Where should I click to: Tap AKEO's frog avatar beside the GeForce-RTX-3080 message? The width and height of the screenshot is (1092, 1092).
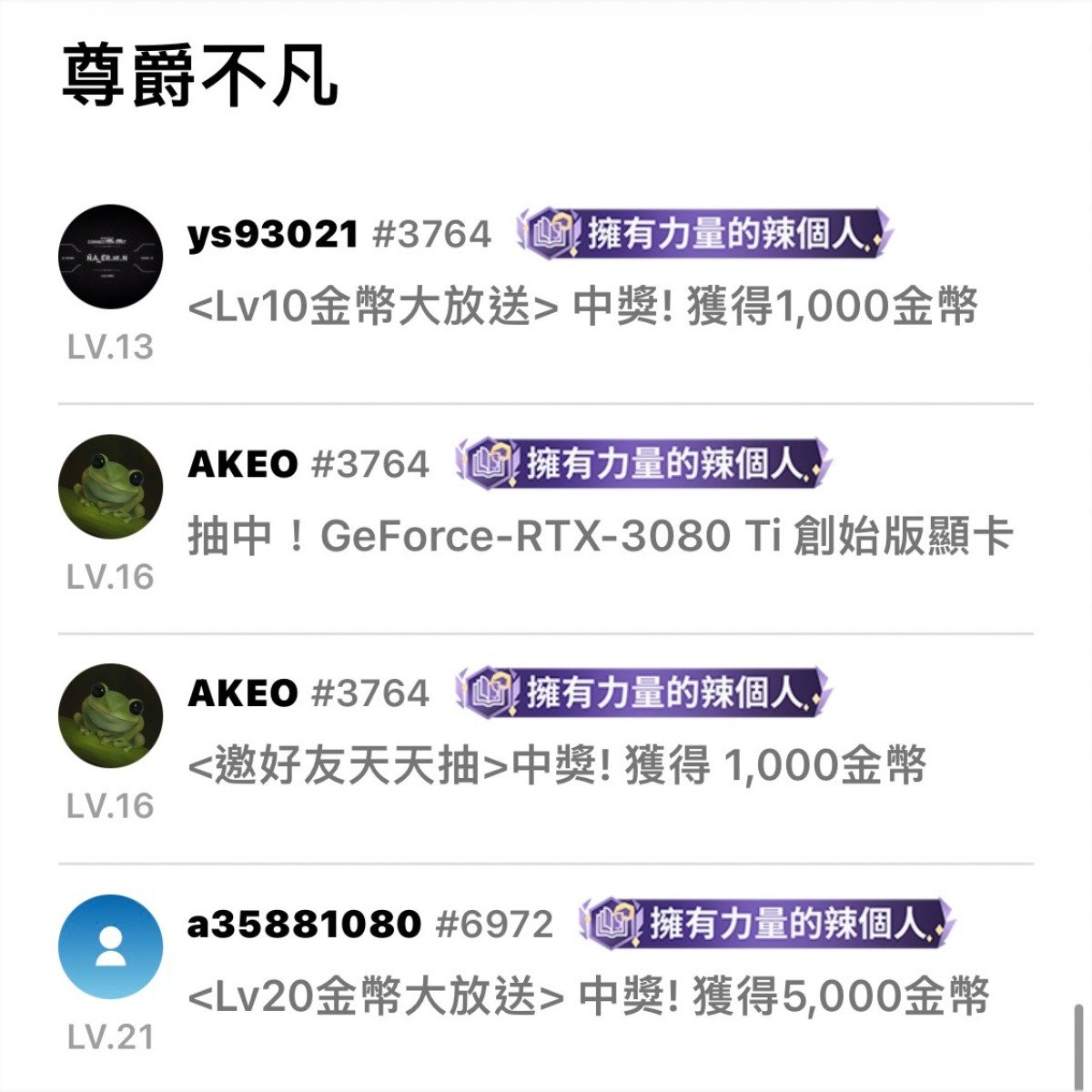point(110,486)
